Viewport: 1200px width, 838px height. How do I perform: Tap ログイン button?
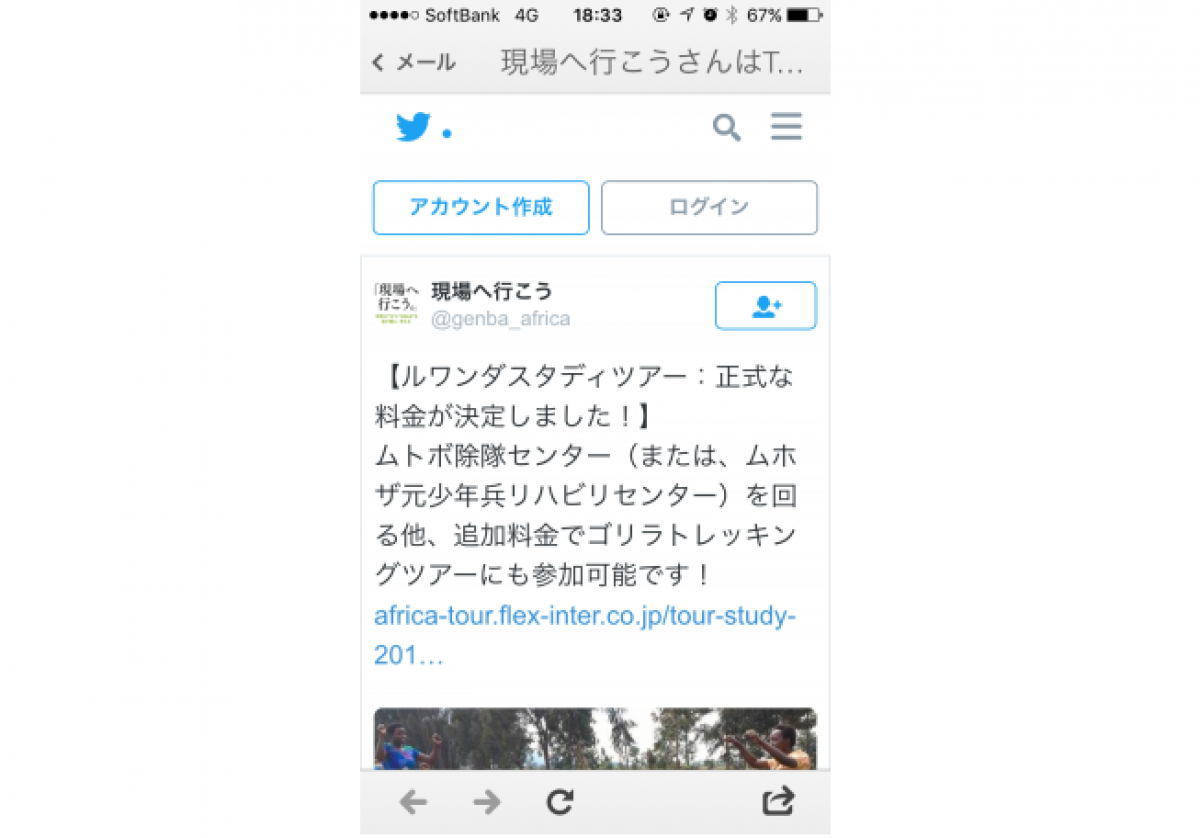[x=709, y=208]
